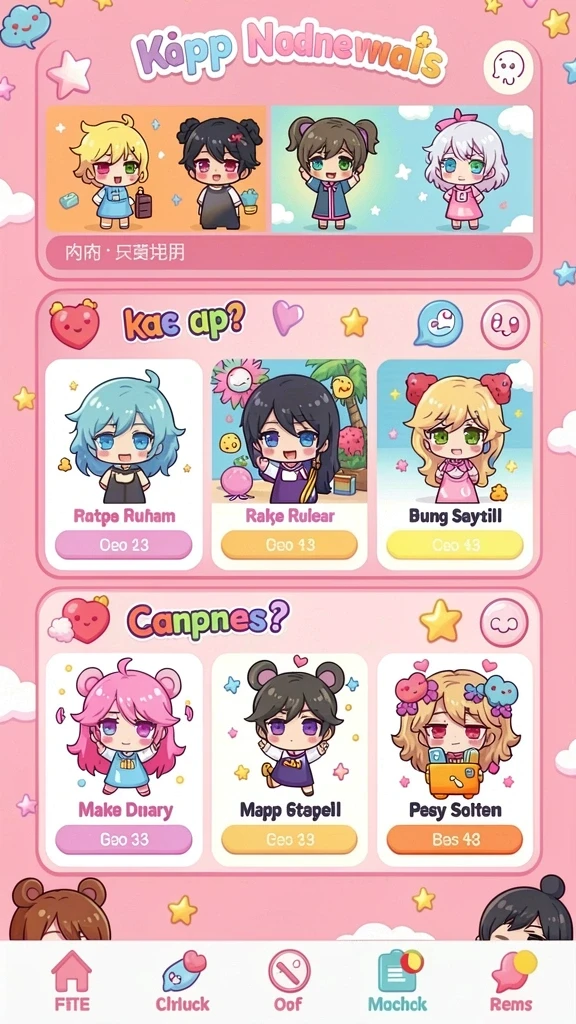This screenshot has height=1024, width=576.
Task: Tap the round pink icon beside Canpnes?
Action: pyautogui.click(x=504, y=623)
